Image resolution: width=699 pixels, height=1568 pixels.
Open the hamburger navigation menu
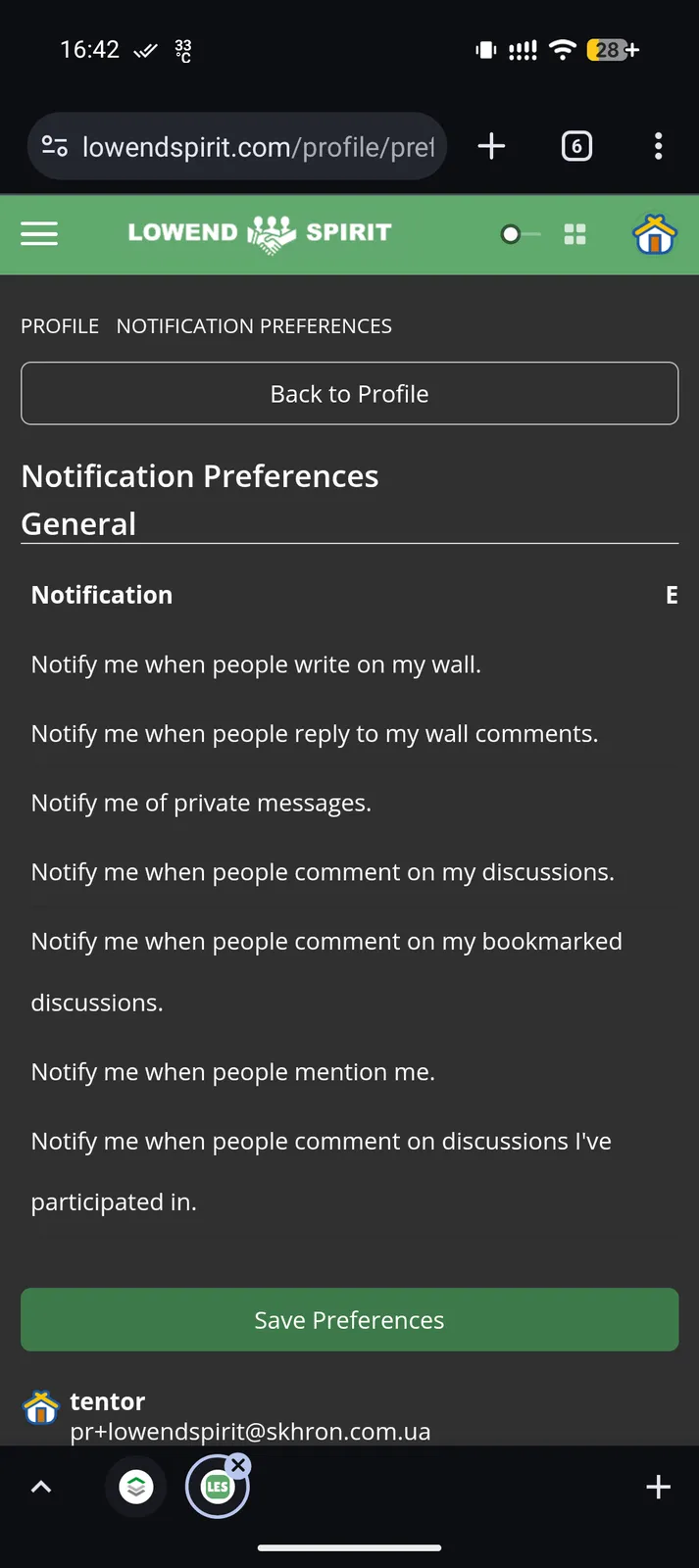pyautogui.click(x=39, y=233)
